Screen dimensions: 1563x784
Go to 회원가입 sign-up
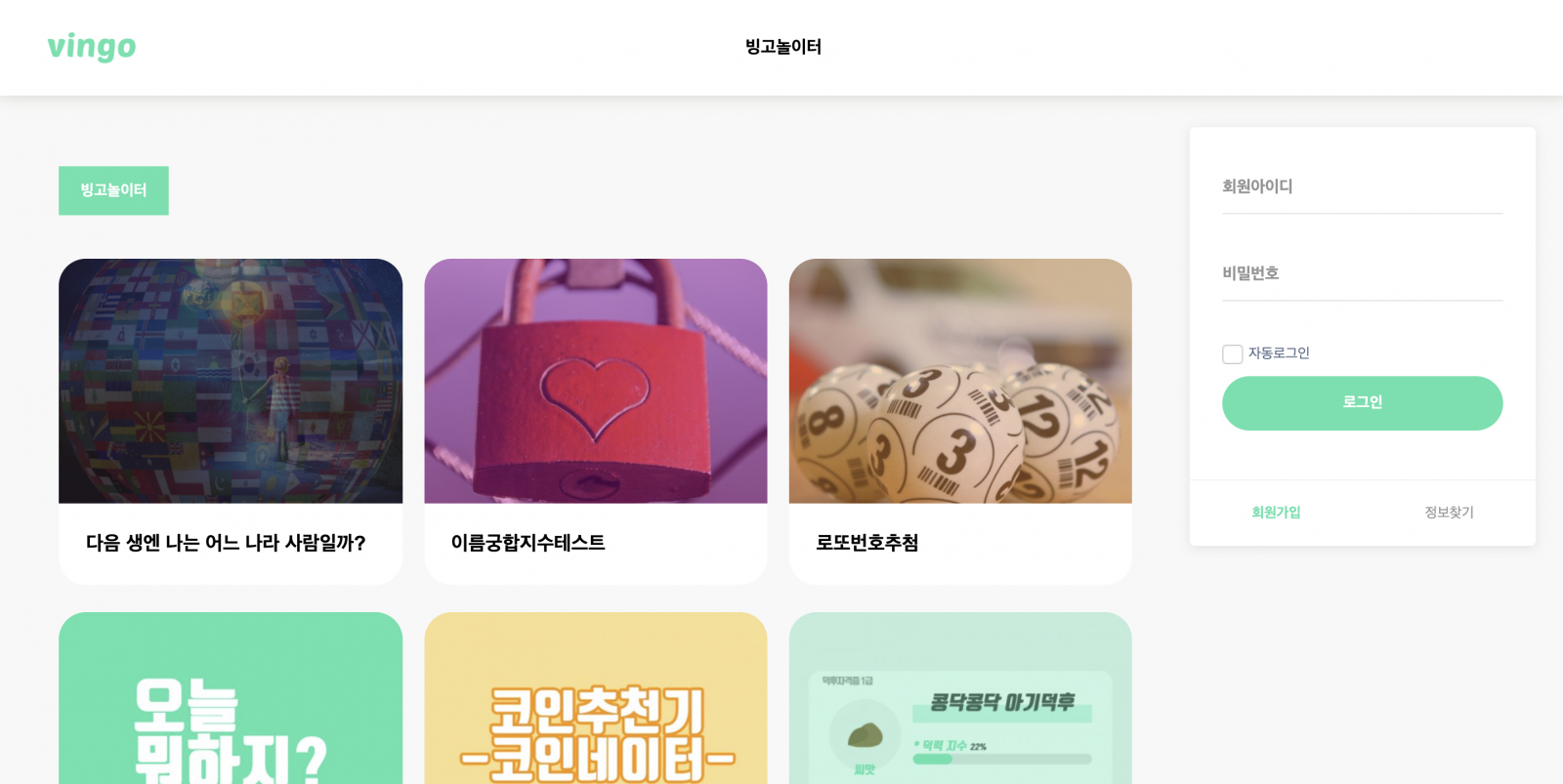[x=1276, y=513]
